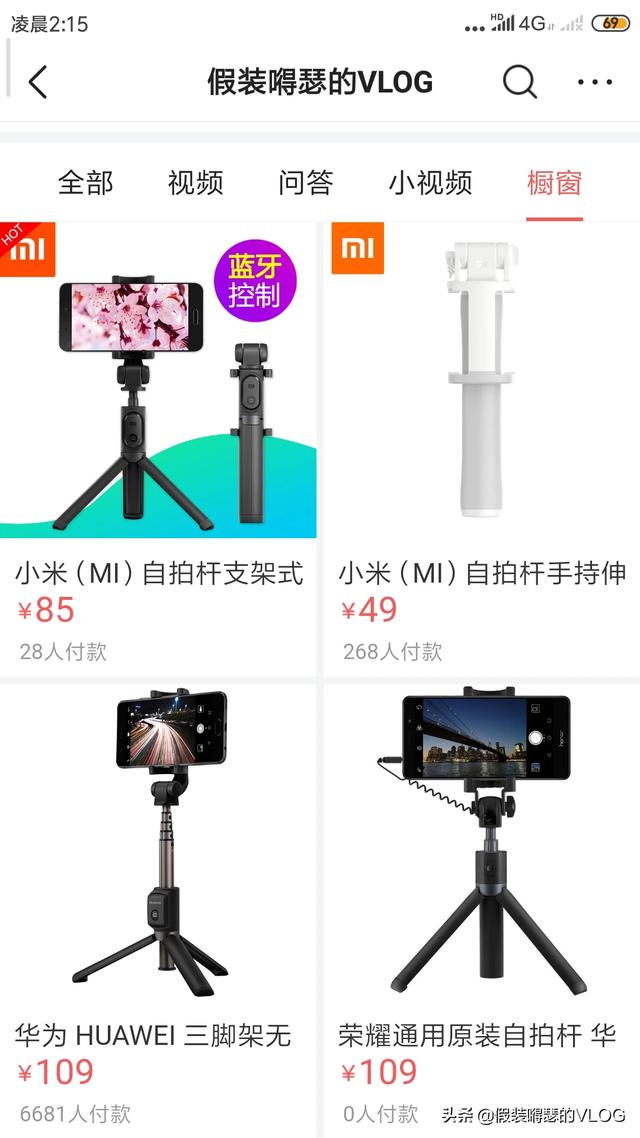Show the 小视频 tab
This screenshot has width=640, height=1138.
(430, 183)
